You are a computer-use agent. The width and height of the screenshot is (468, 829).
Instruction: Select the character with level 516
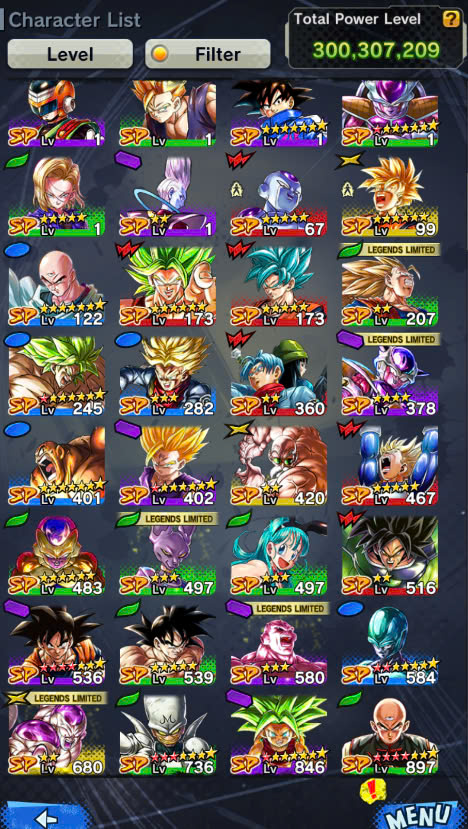[x=390, y=555]
